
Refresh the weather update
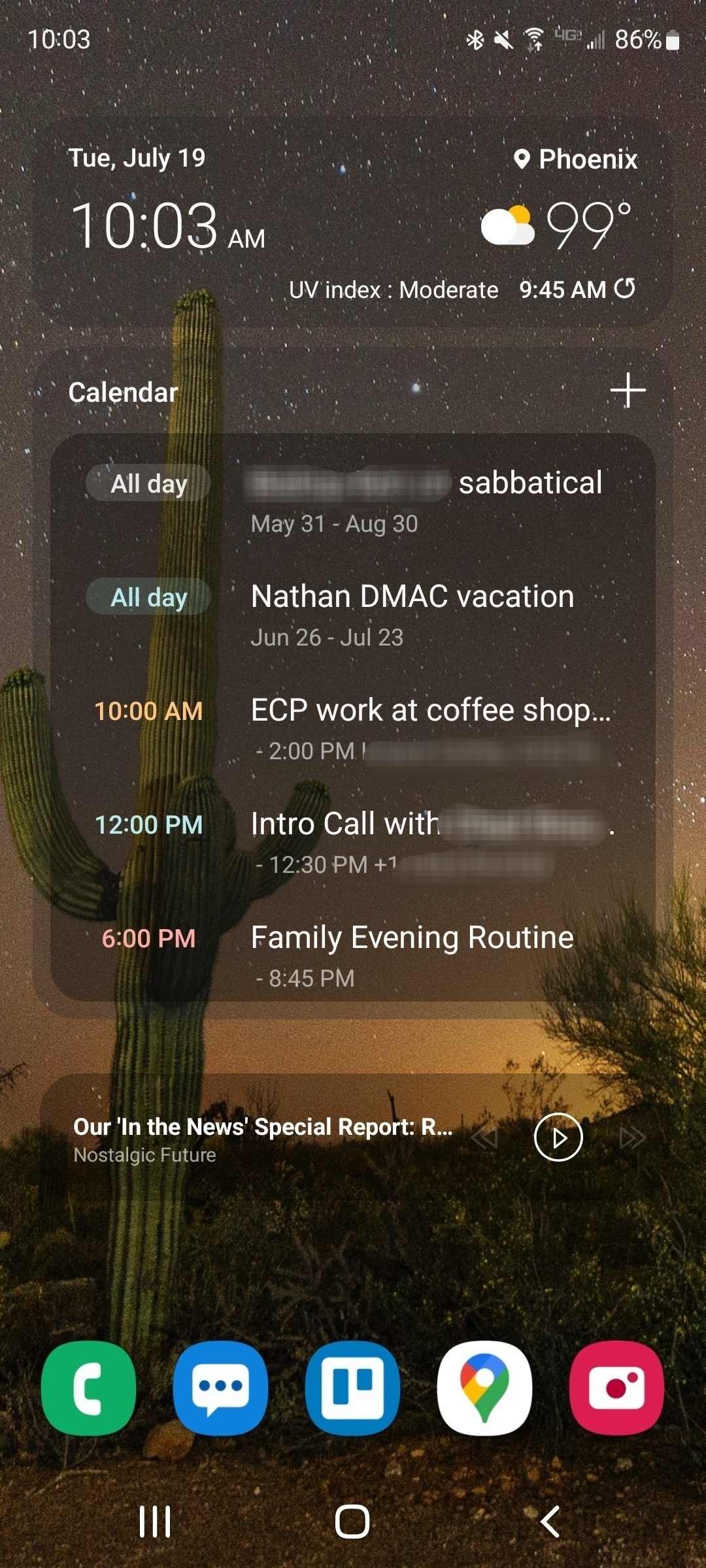click(x=625, y=288)
